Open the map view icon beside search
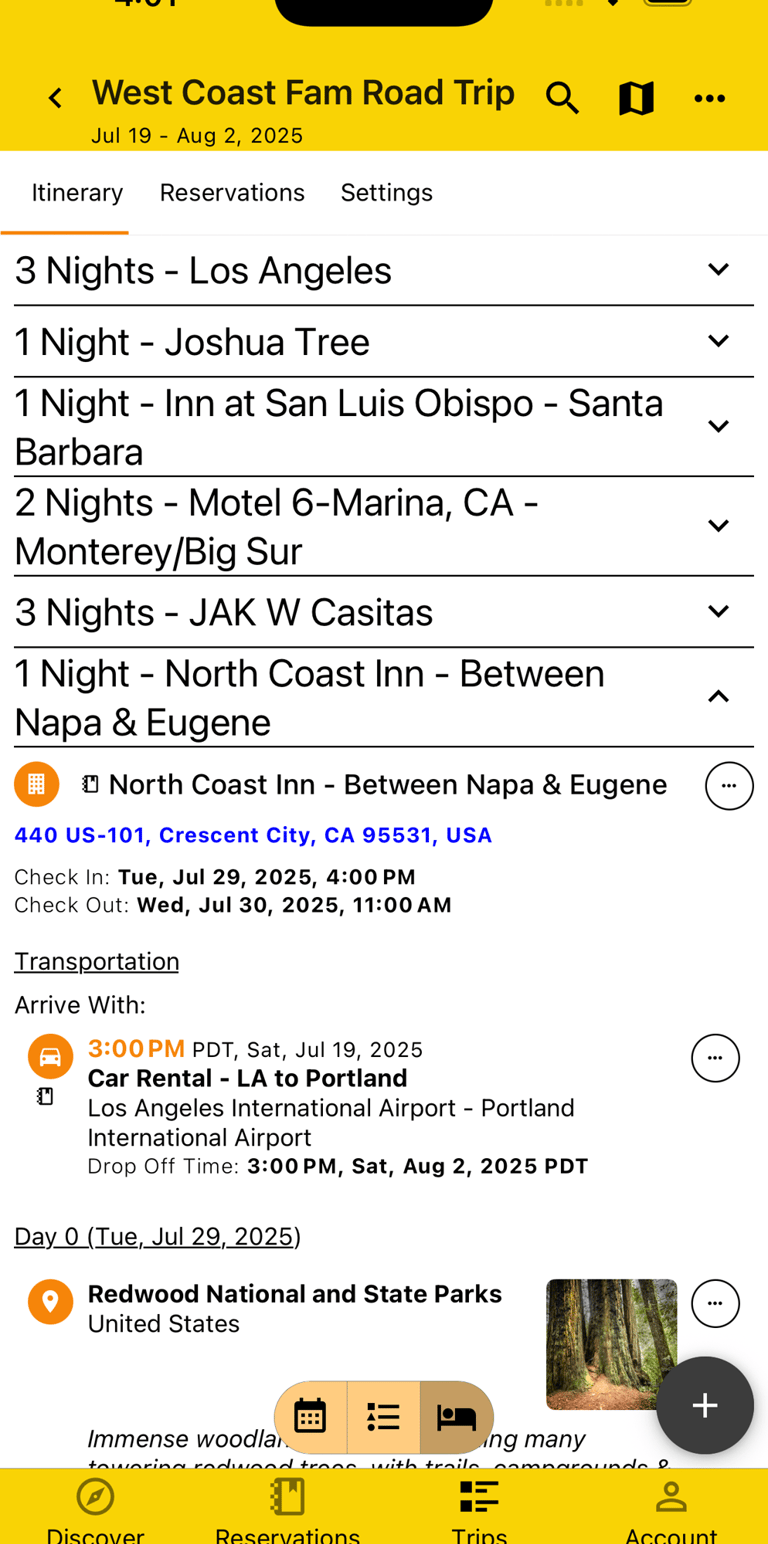 click(x=636, y=98)
